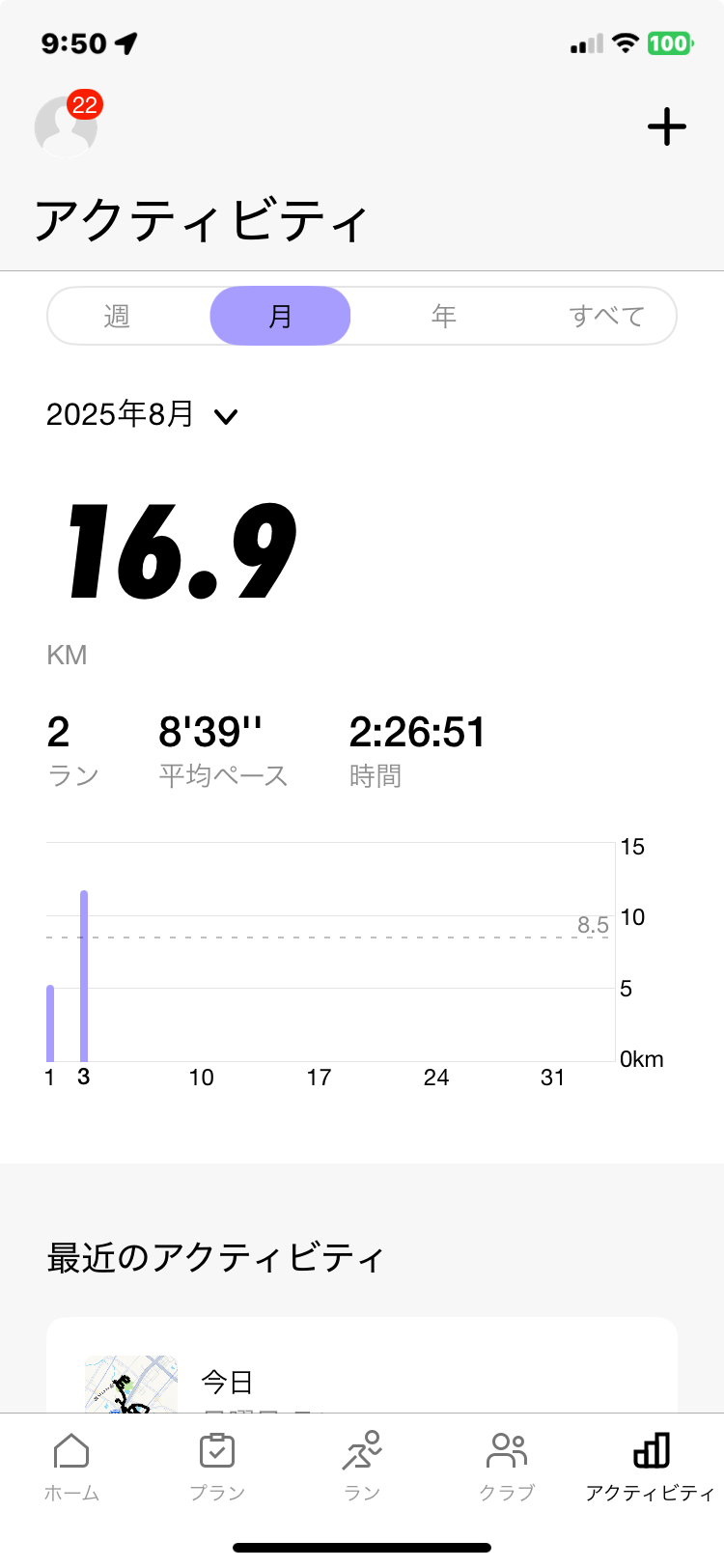
Task: Select the 月 segment
Action: 280,316
